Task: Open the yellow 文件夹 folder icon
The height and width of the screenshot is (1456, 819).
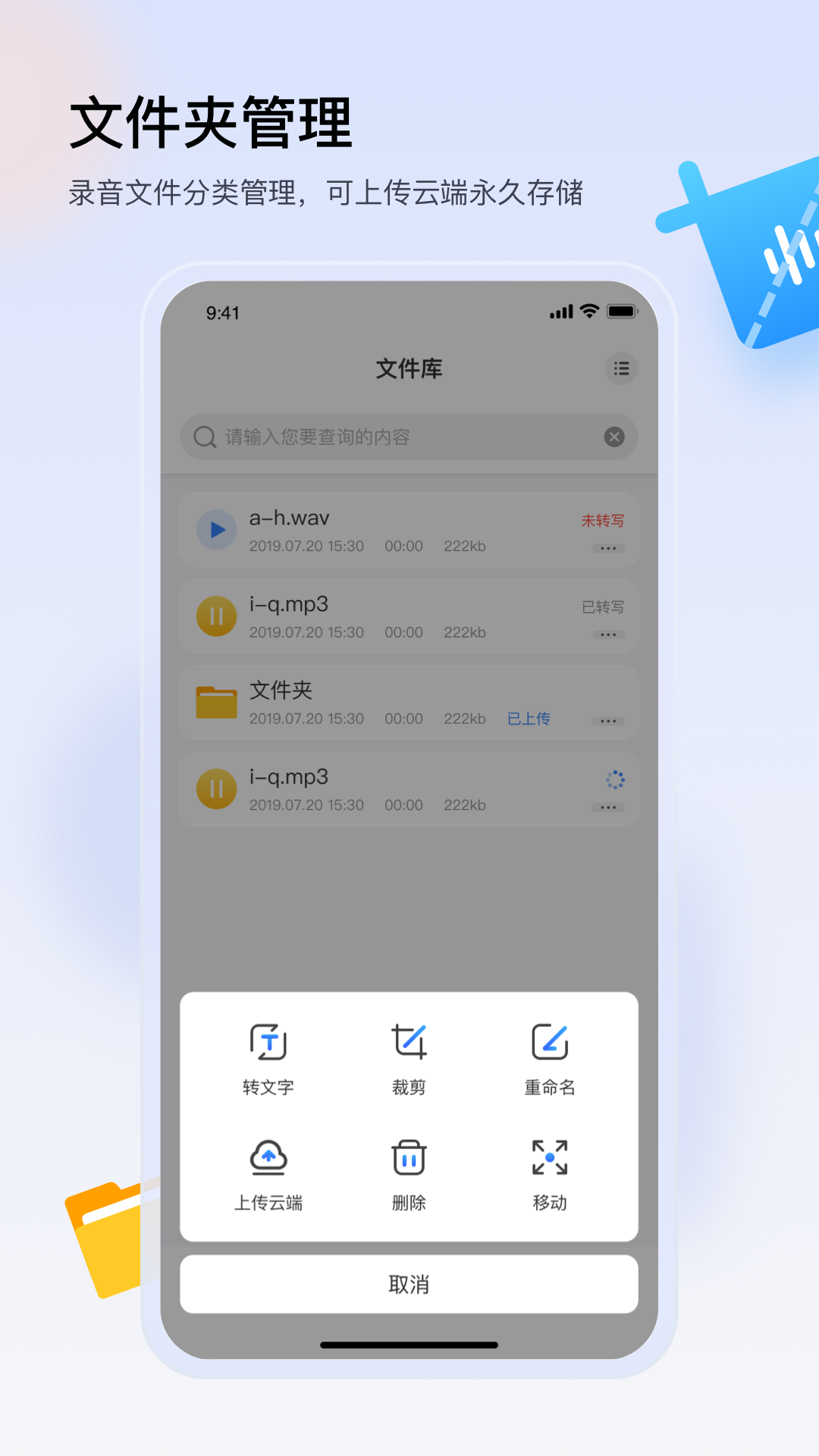Action: [x=216, y=702]
